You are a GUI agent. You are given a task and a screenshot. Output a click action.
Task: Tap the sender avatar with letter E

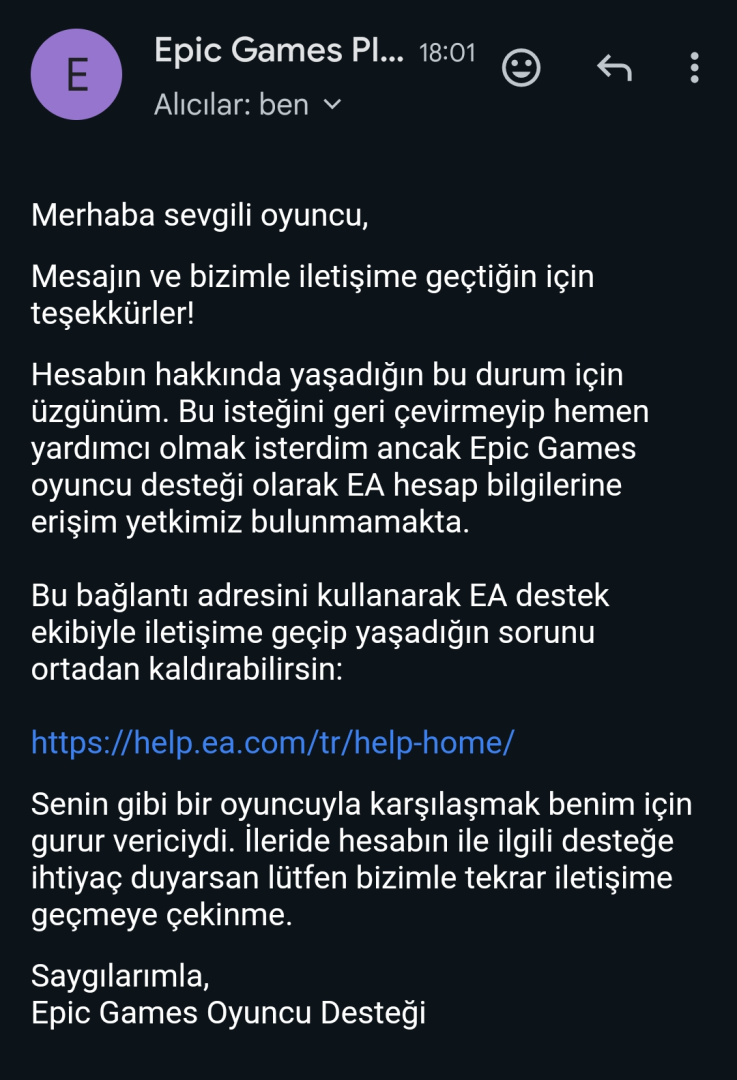(x=77, y=75)
